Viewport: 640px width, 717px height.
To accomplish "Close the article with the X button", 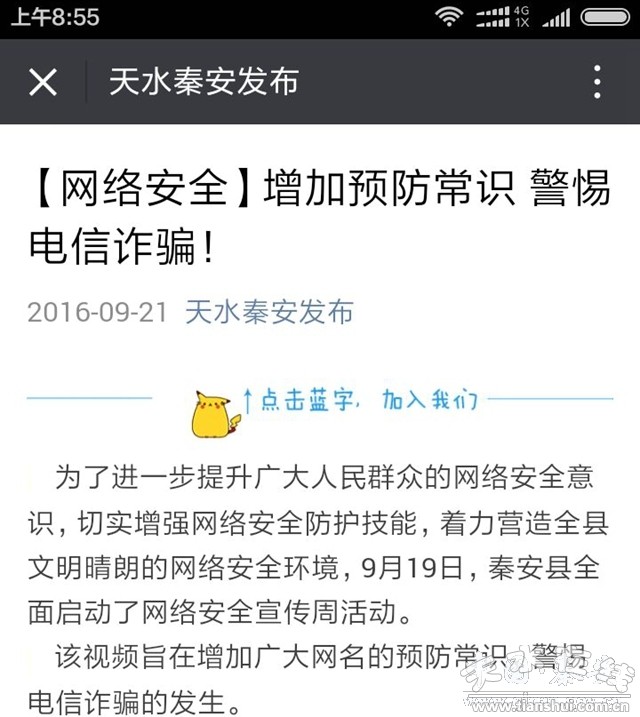I will click(x=43, y=82).
